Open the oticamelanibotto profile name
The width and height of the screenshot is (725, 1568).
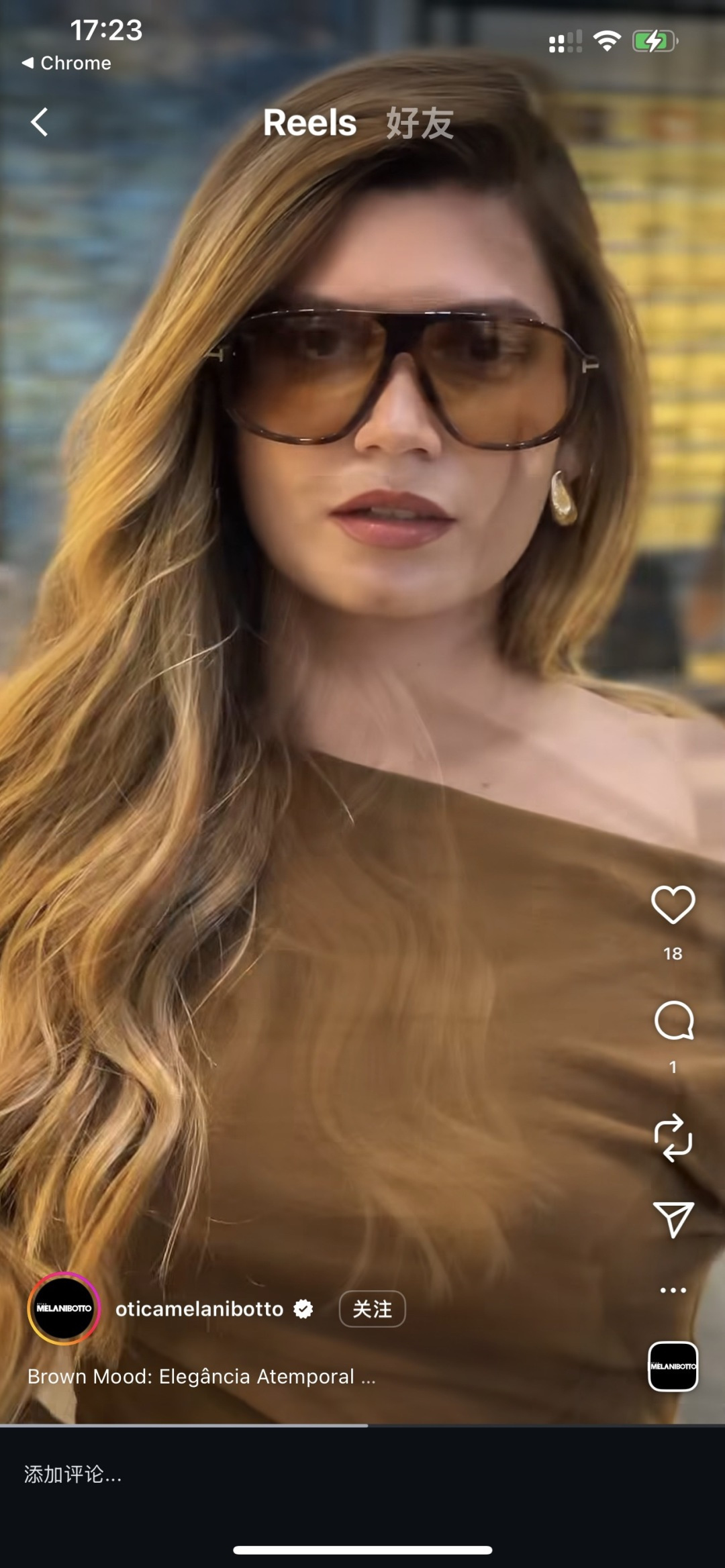coord(199,1309)
